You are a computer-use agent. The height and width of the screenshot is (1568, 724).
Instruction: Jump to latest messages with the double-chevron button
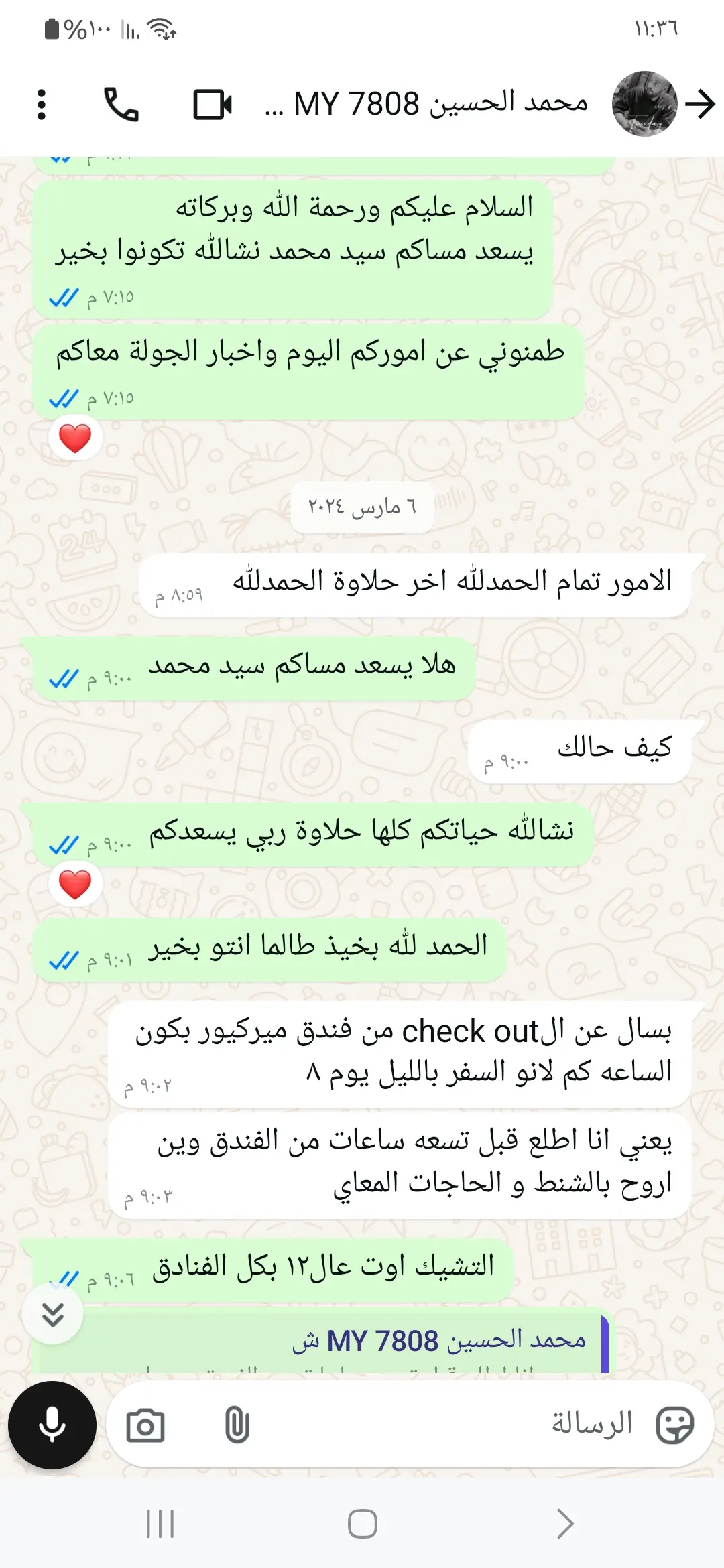click(x=53, y=1314)
